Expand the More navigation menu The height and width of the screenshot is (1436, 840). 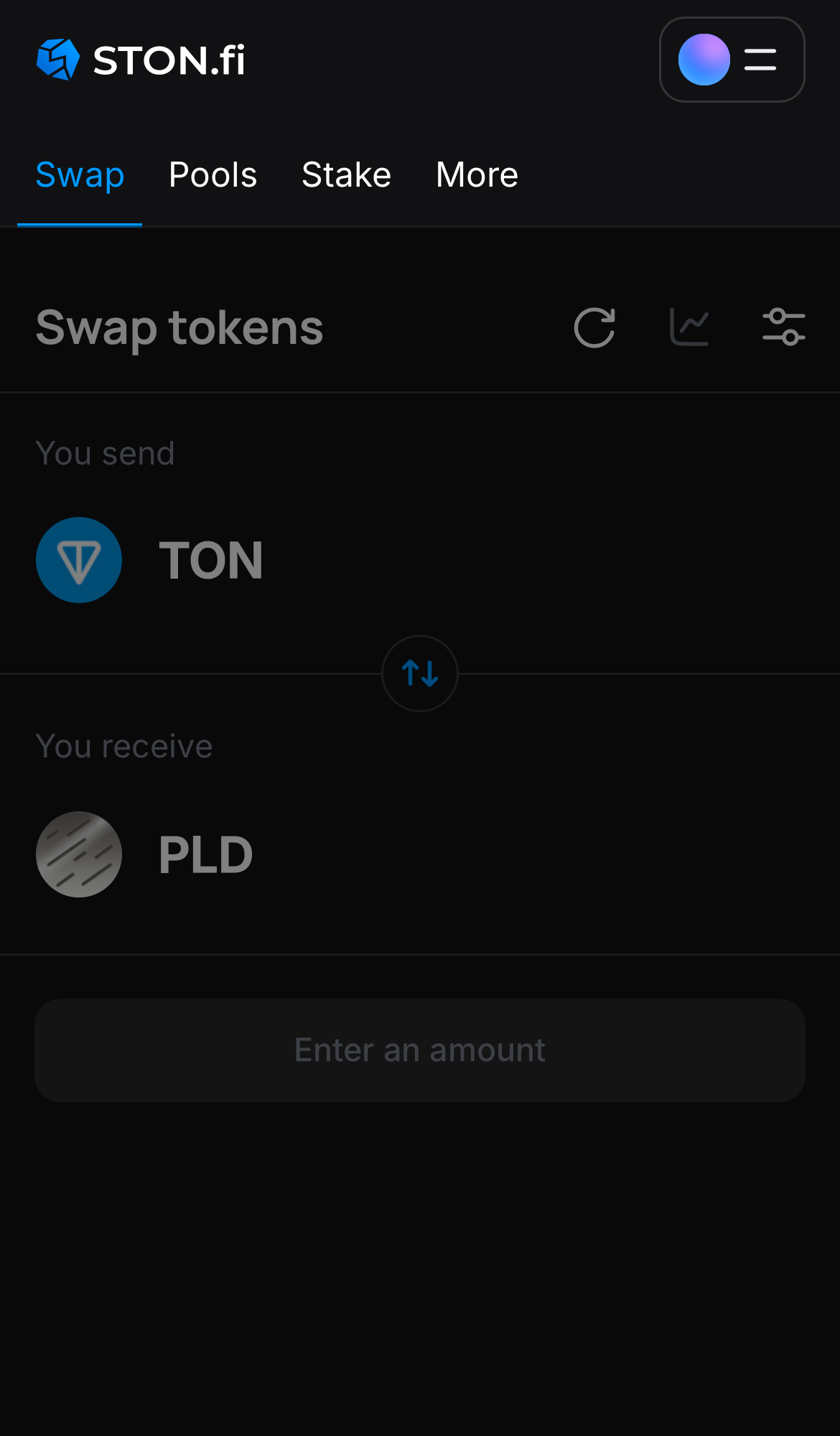(477, 174)
